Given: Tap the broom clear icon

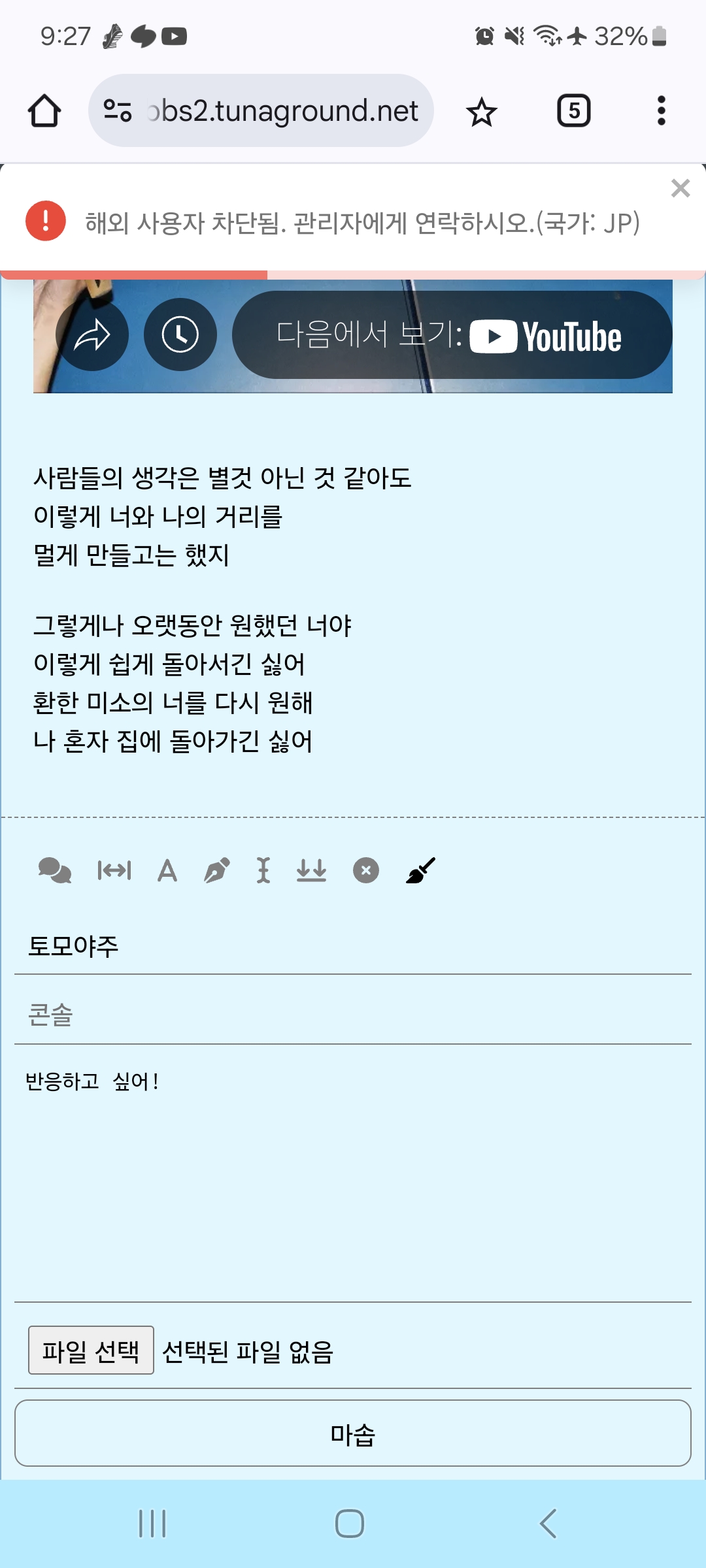Looking at the screenshot, I should tap(420, 870).
